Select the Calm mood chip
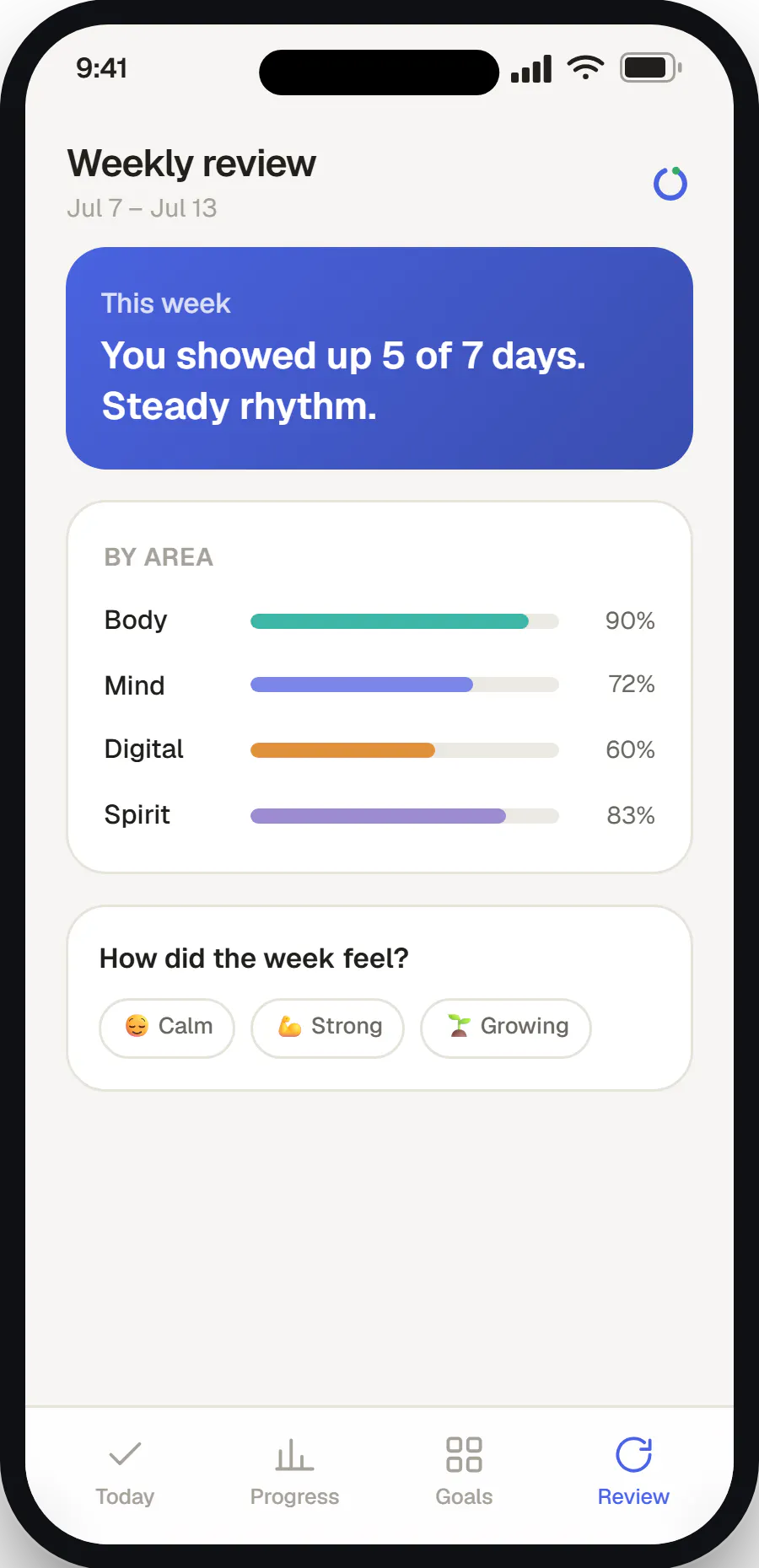Screen dimensions: 759x1568 coord(167,1028)
